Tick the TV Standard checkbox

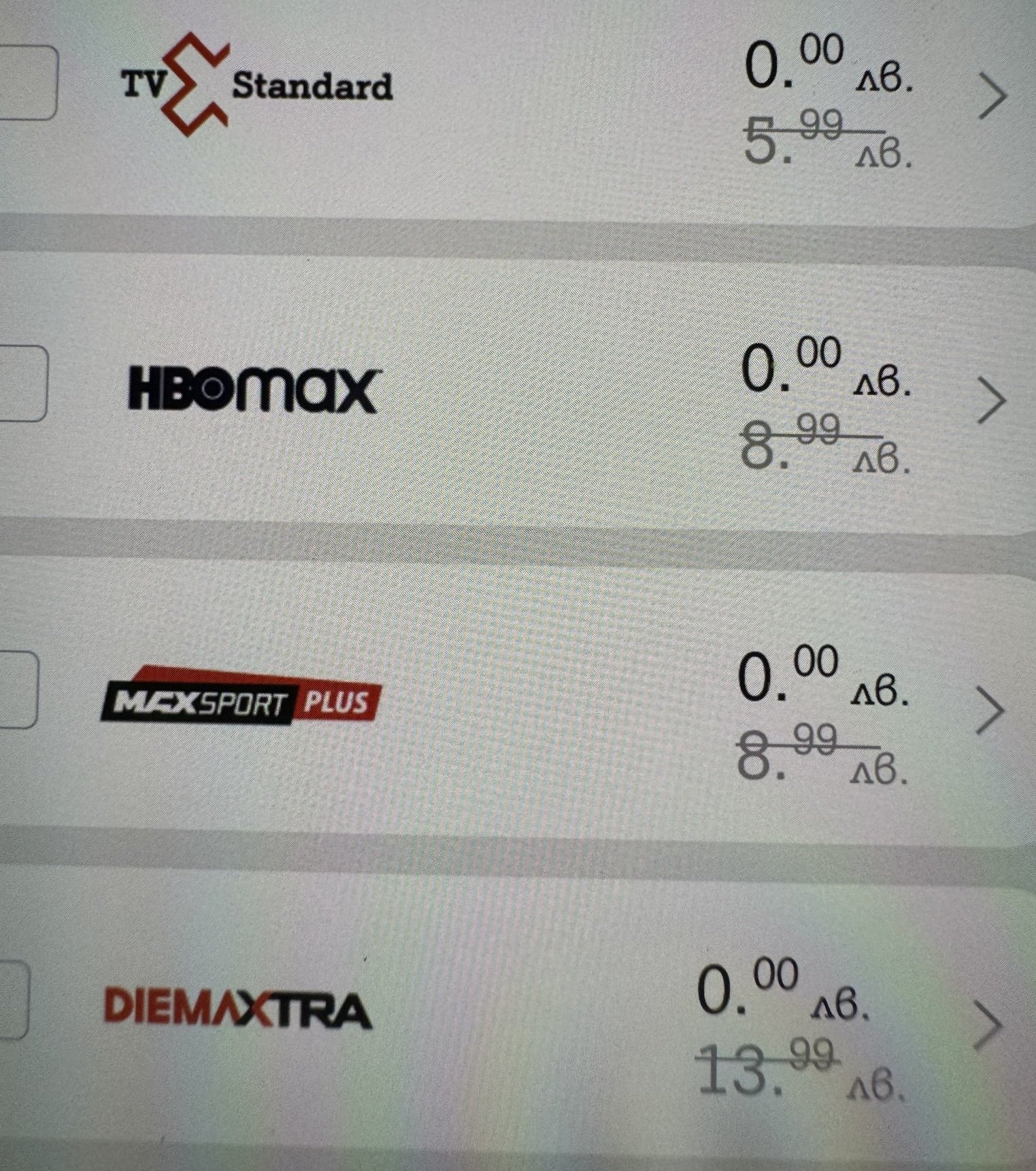click(26, 83)
